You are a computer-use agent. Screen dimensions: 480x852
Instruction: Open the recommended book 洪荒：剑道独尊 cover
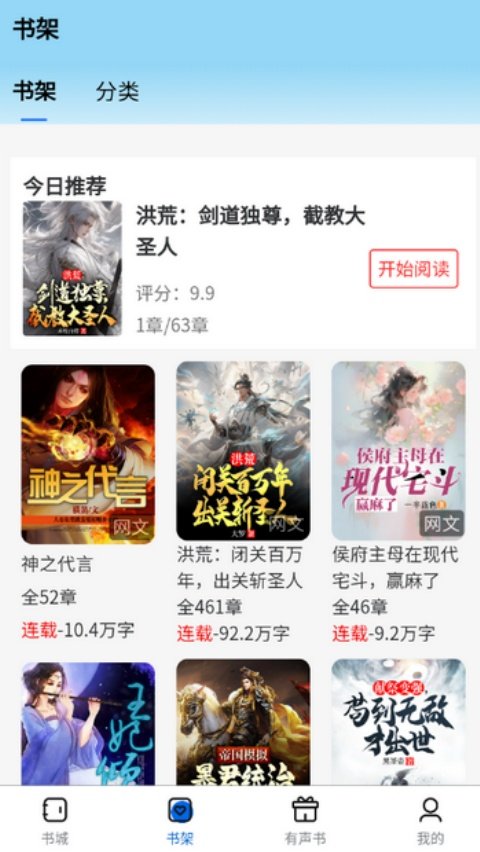pos(72,268)
